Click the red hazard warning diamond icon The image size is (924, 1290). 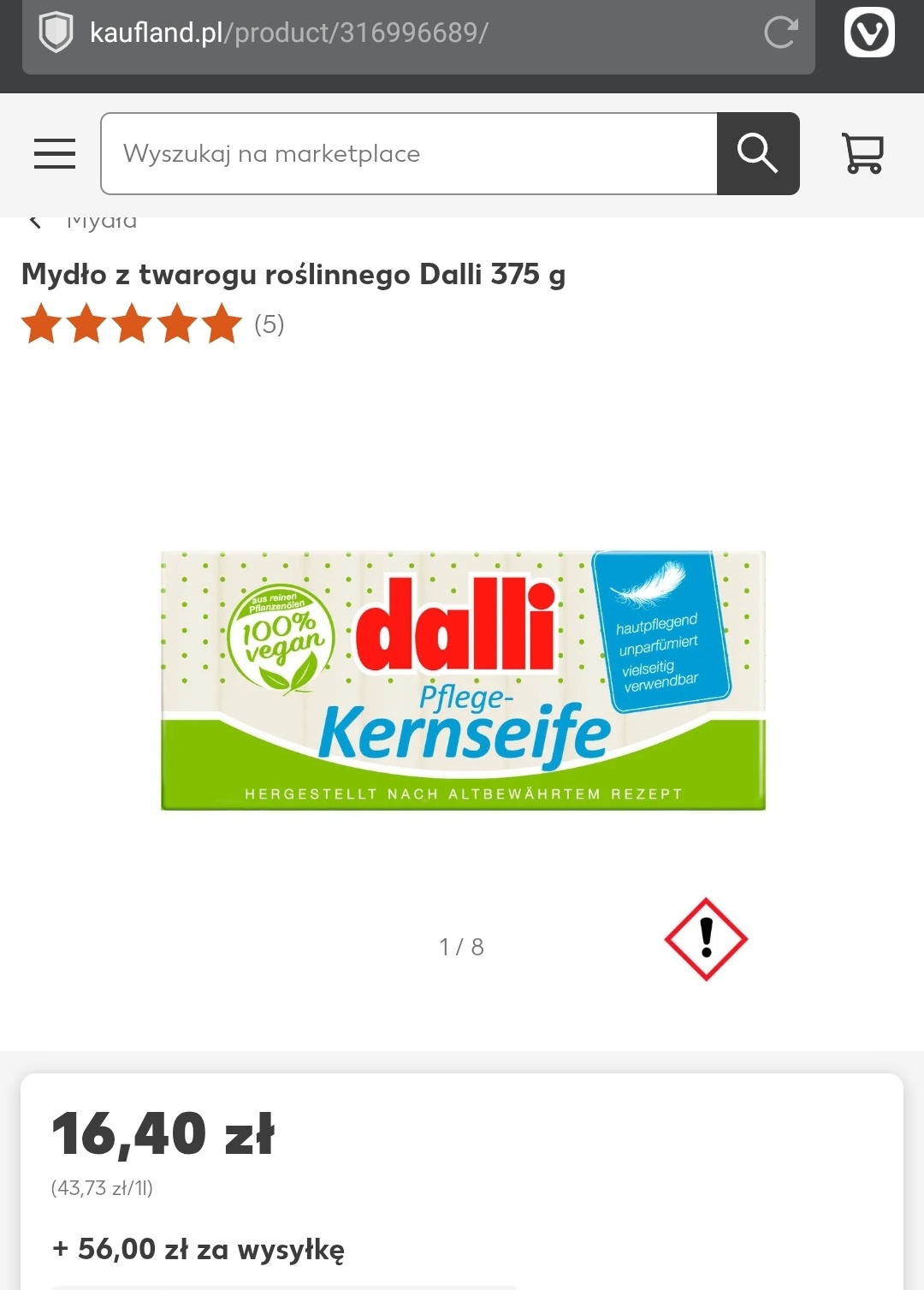(x=706, y=938)
